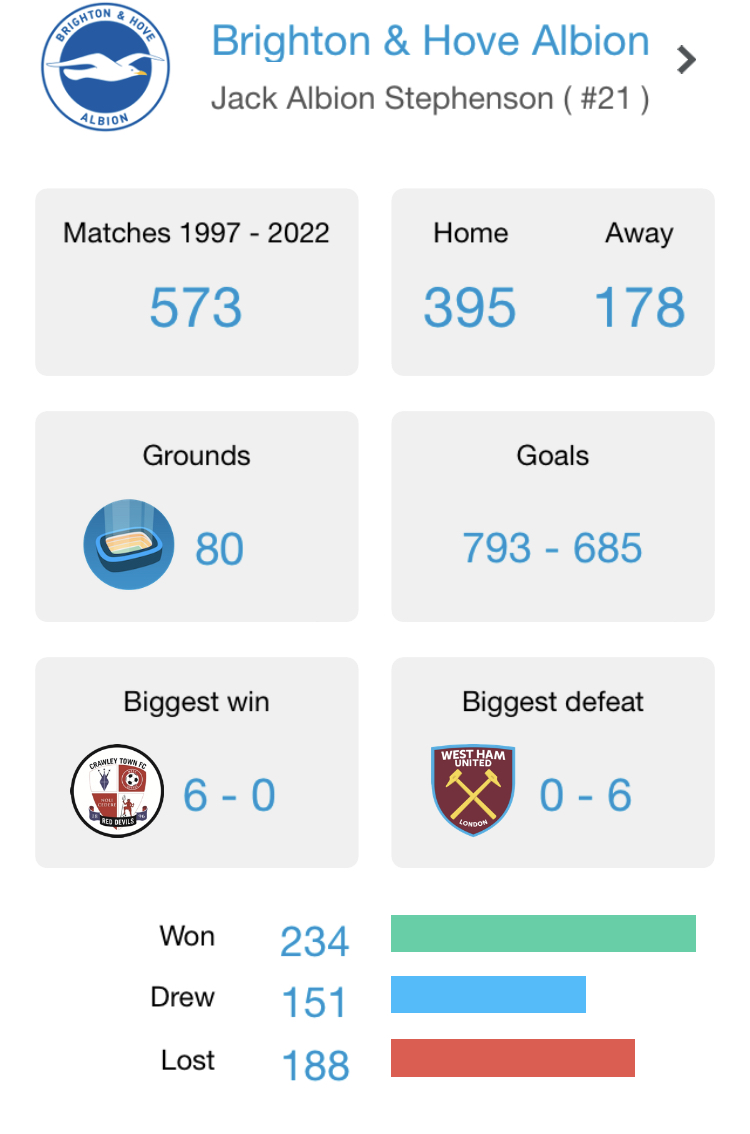This screenshot has height=1134, width=750.
Task: Open the Brighton & Hove Albion team chevron
Action: [685, 60]
